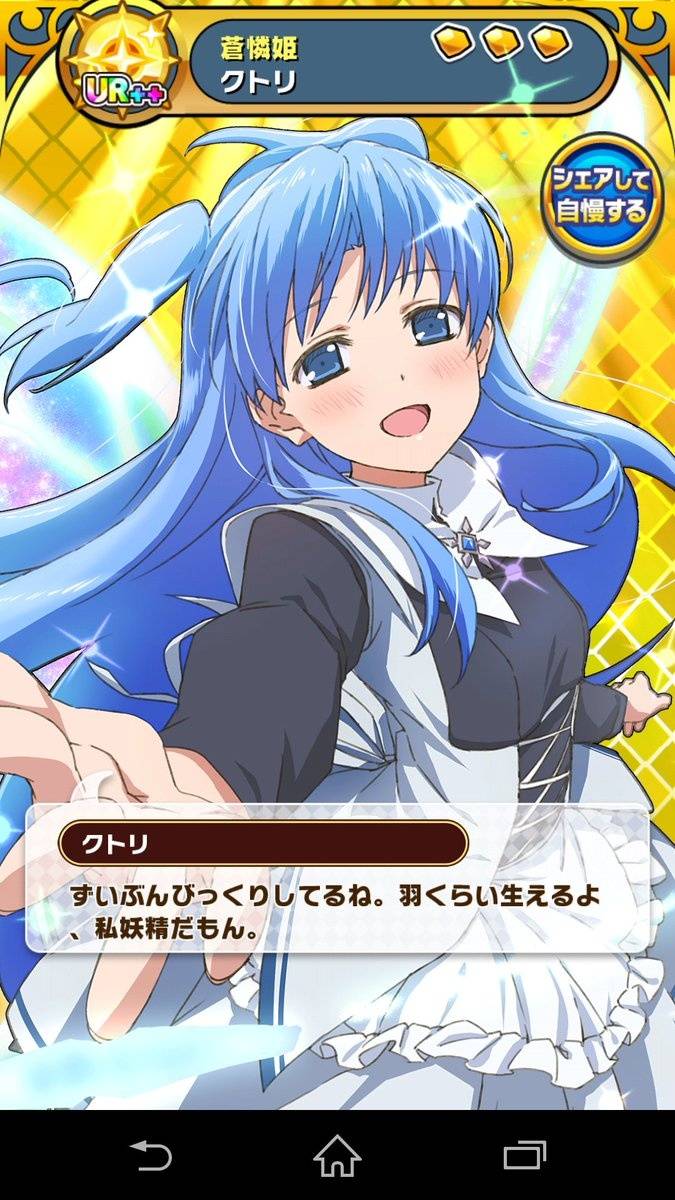The height and width of the screenshot is (1200, 675).
Task: Go back with the system back button
Action: [x=151, y=1157]
